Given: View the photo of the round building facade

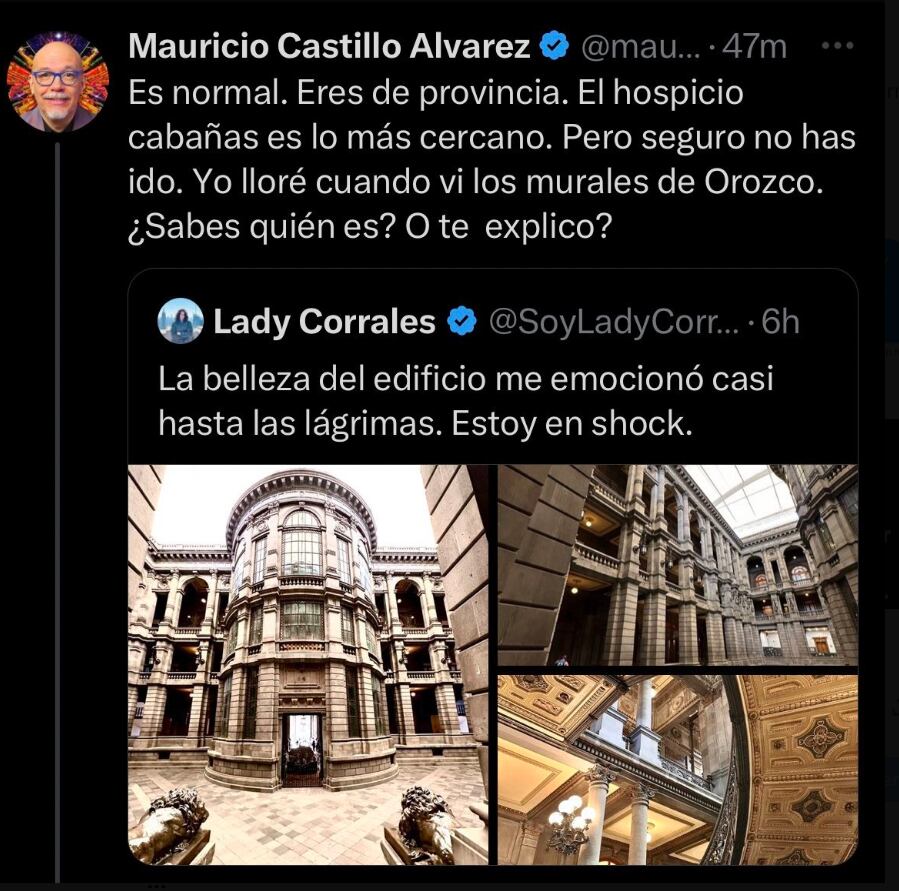Looking at the screenshot, I should point(308,664).
